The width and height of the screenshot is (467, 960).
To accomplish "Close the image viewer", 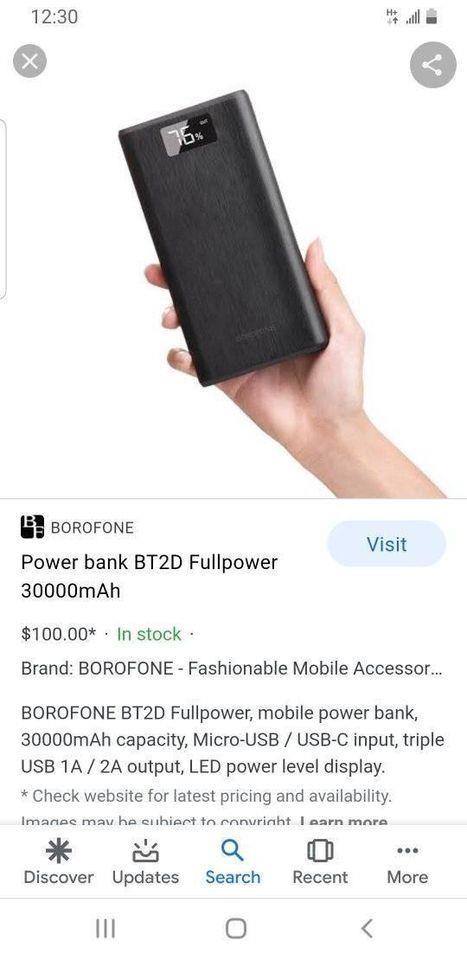I will [x=29, y=61].
